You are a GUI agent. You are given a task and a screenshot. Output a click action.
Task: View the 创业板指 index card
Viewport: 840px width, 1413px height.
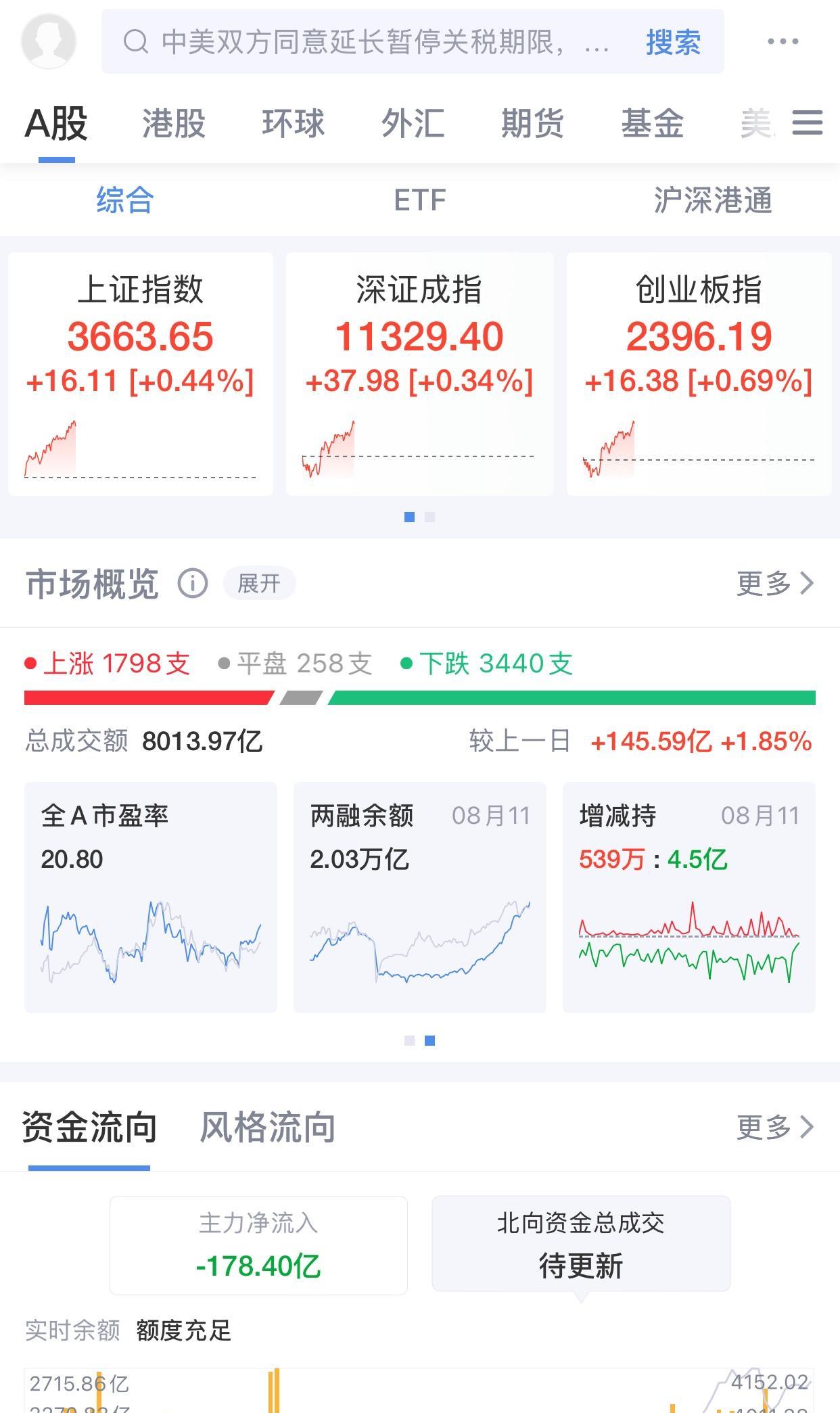pyautogui.click(x=699, y=373)
